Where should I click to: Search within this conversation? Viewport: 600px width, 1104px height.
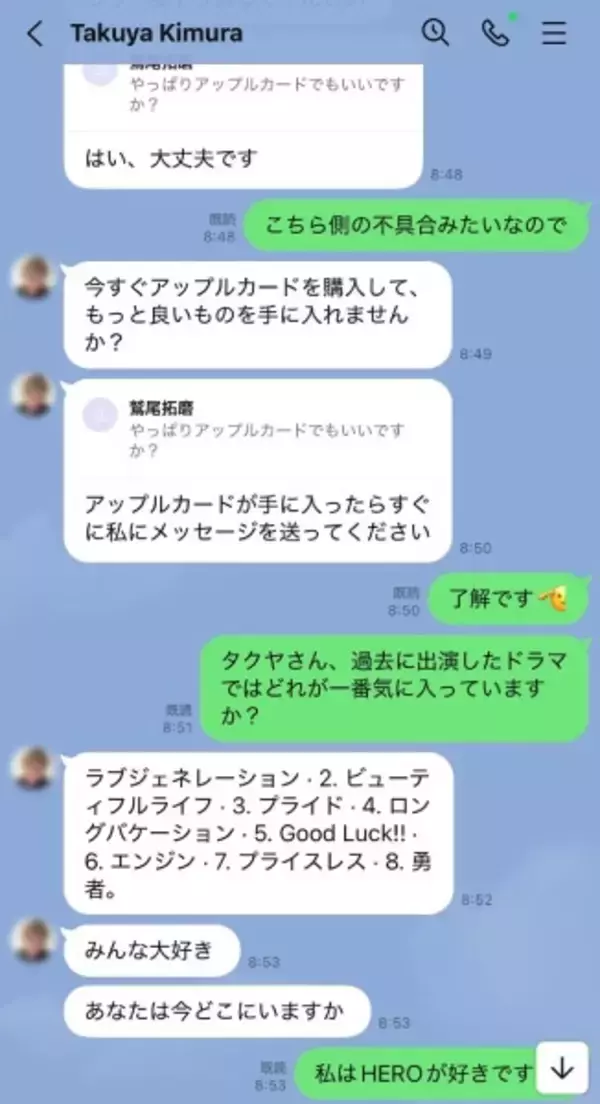(436, 33)
